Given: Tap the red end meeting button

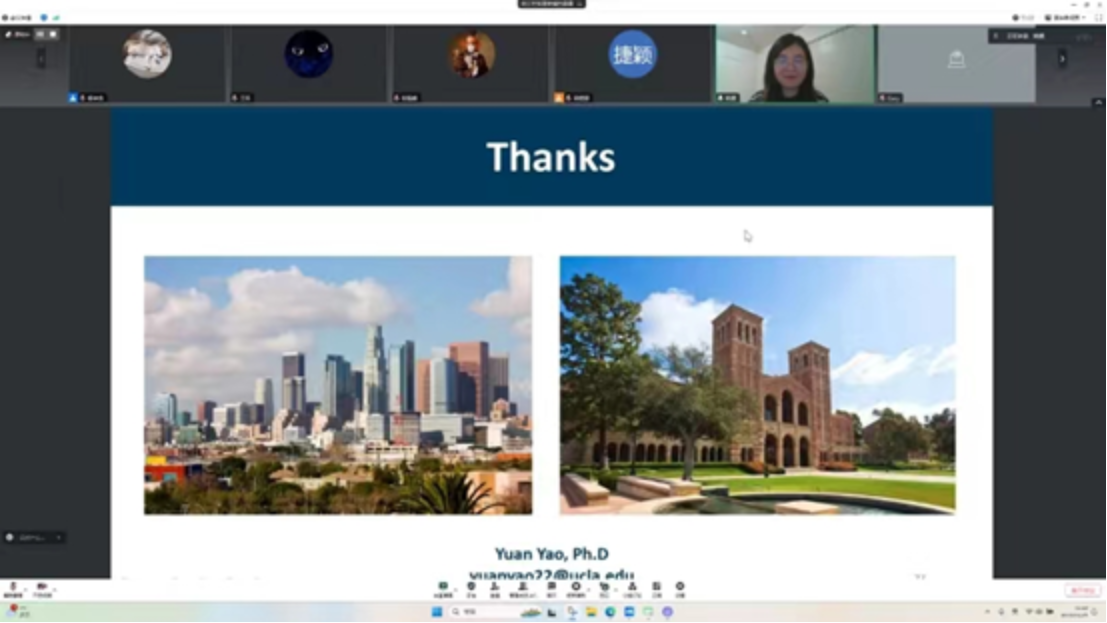Looking at the screenshot, I should pos(1081,591).
